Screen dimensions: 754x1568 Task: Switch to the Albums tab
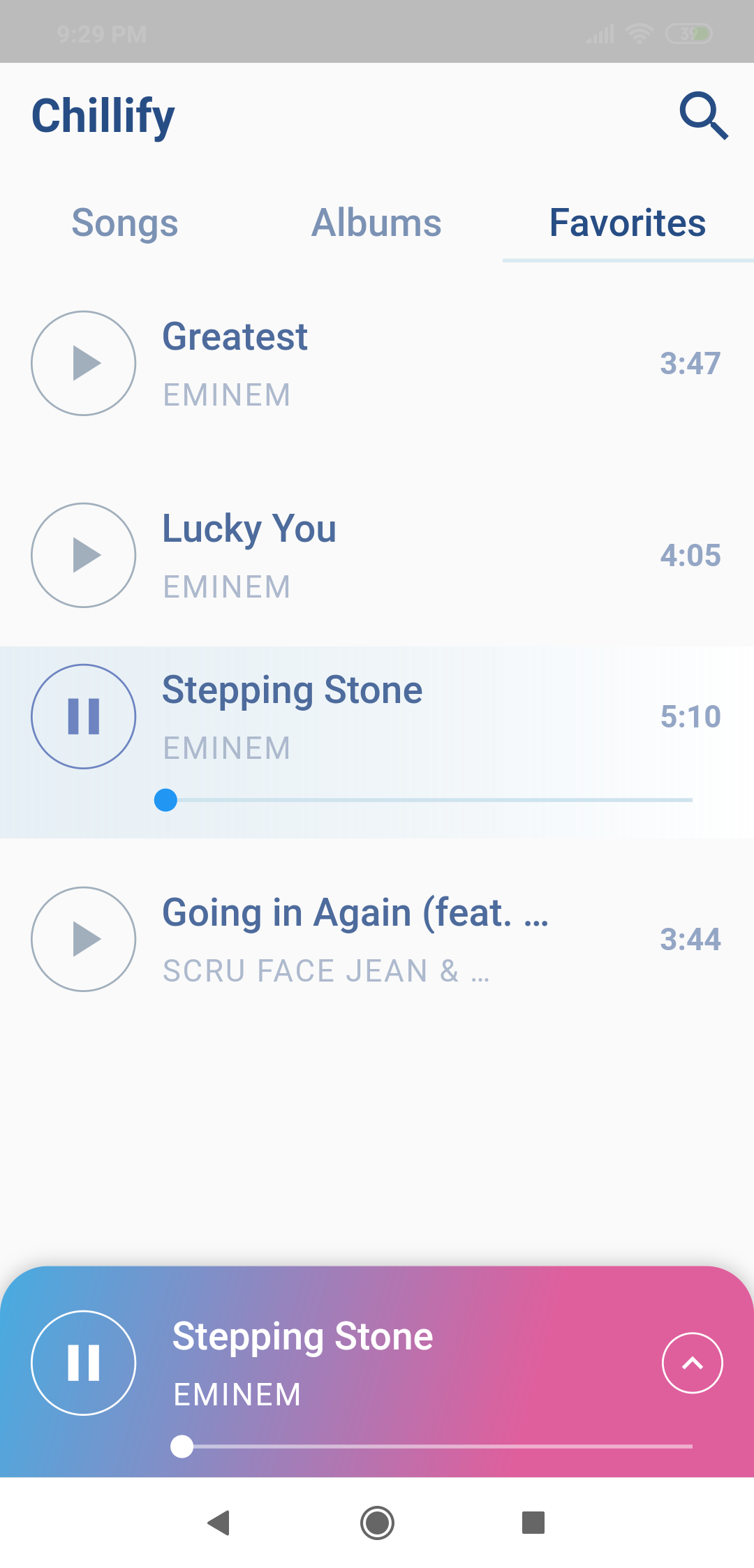pyautogui.click(x=376, y=223)
